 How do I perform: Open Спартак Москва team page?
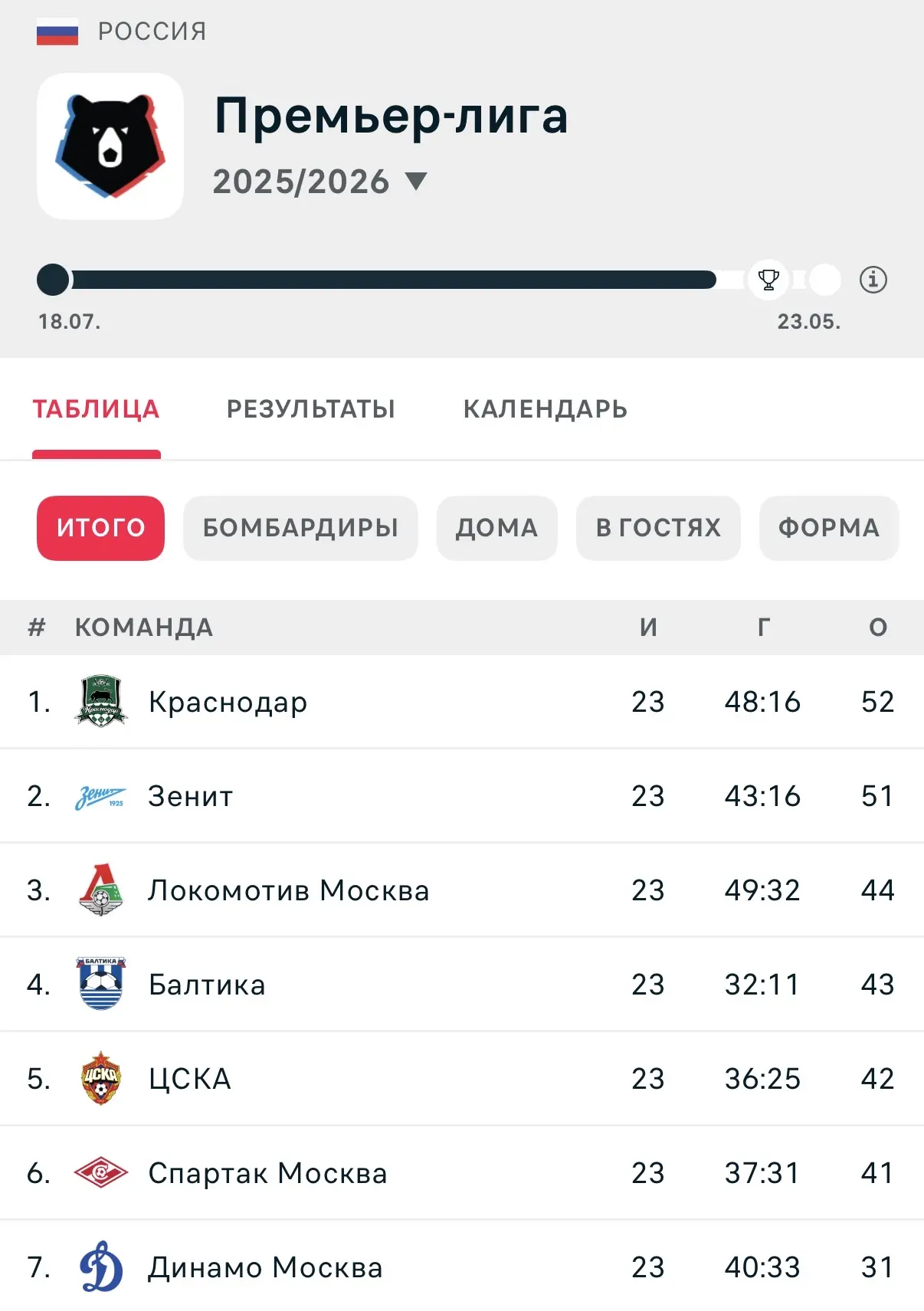point(267,1173)
